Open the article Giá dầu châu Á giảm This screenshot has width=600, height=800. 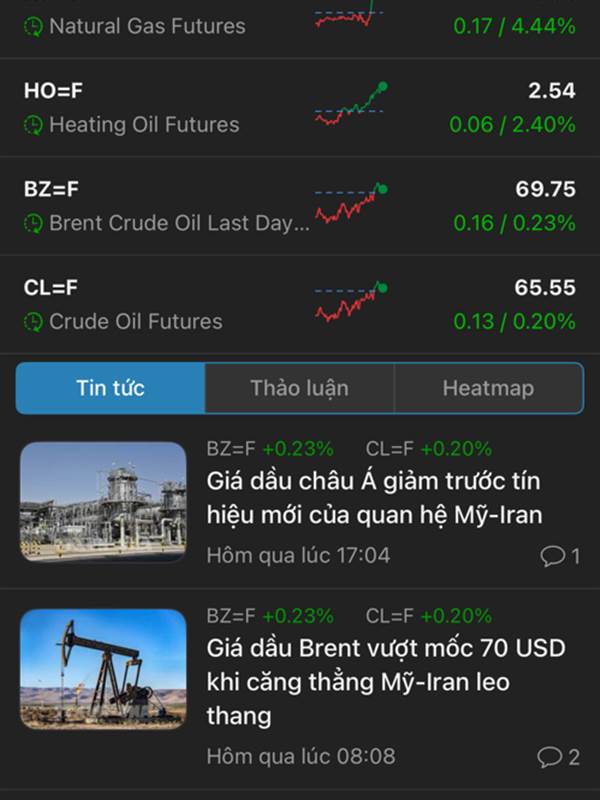coord(373,498)
